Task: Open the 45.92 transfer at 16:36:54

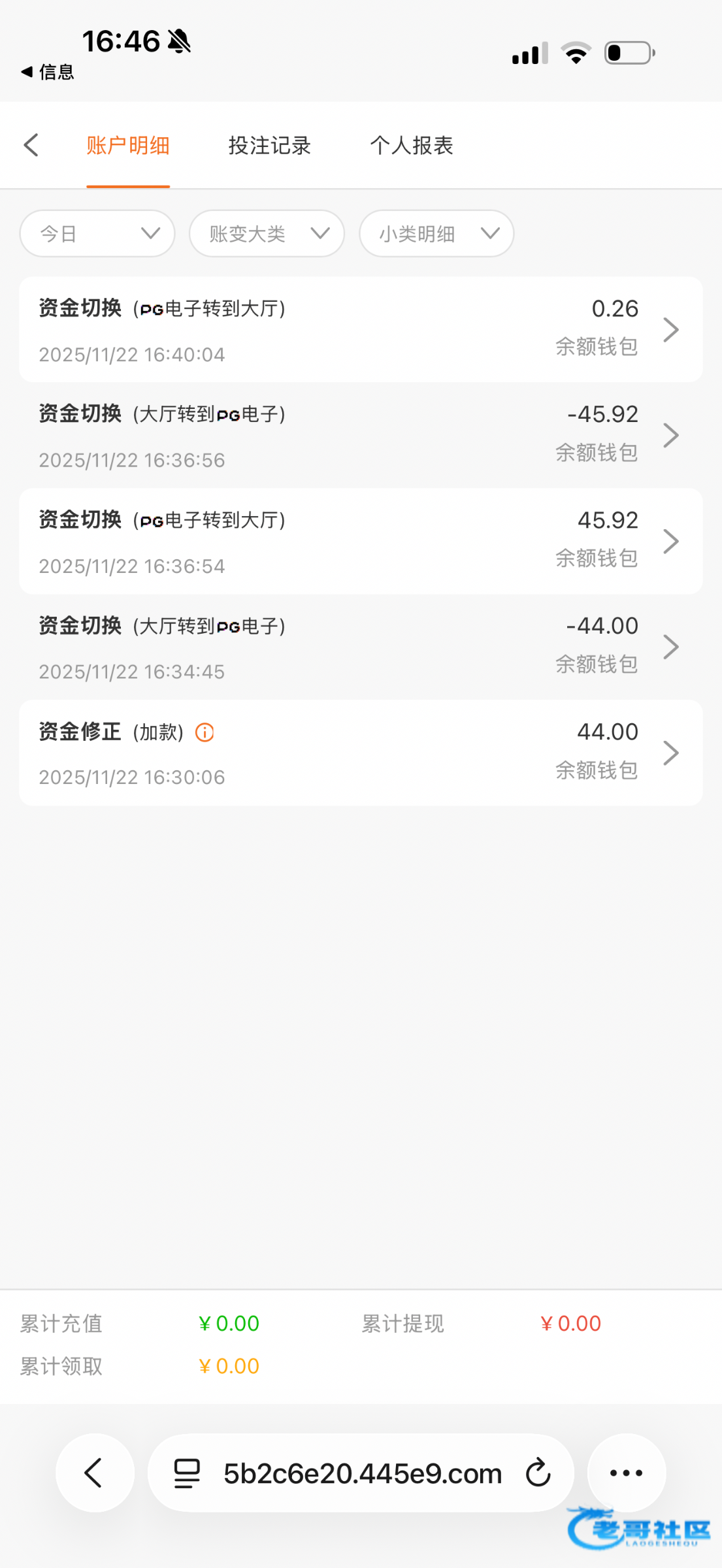Action: 361,541
